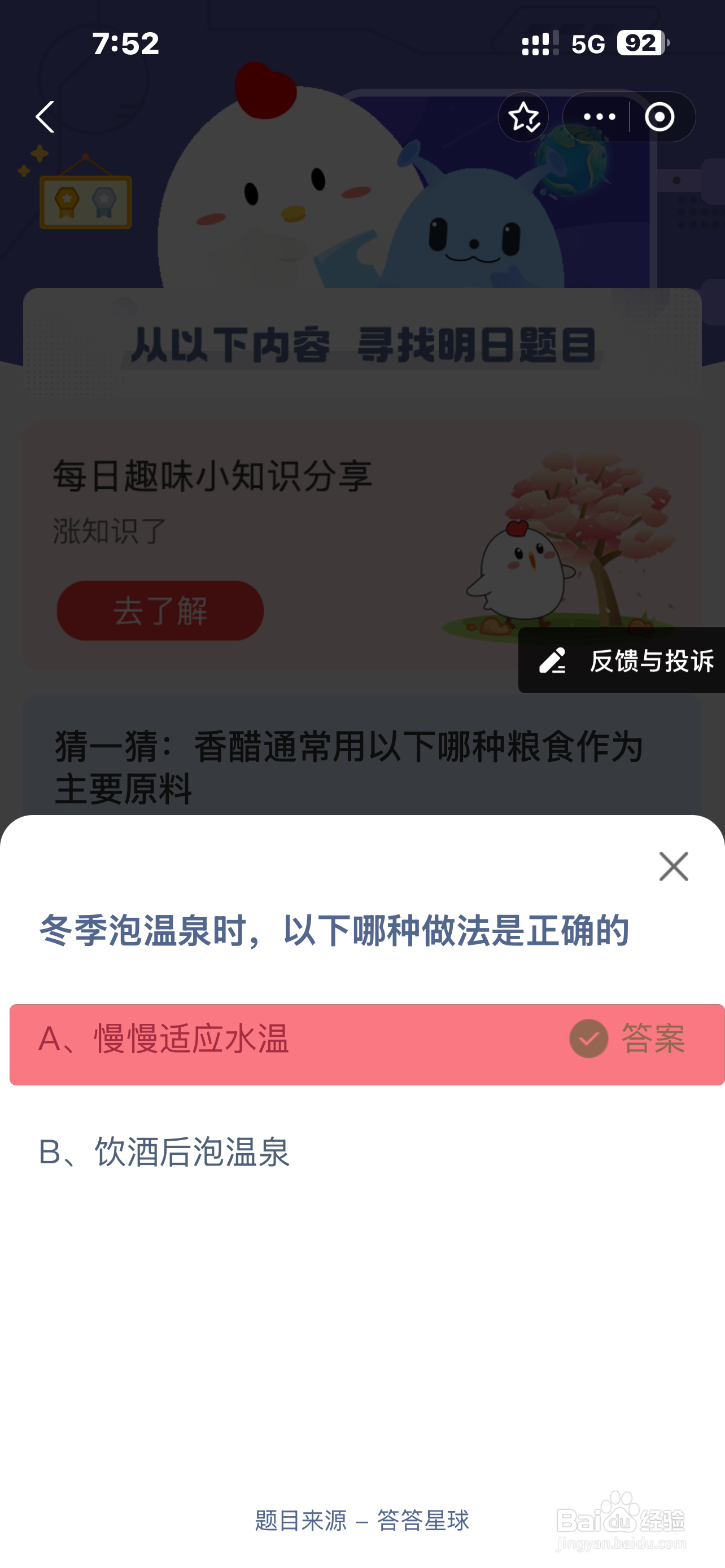Collapse the answer panel via the X
Image resolution: width=725 pixels, height=1568 pixels.
point(673,866)
